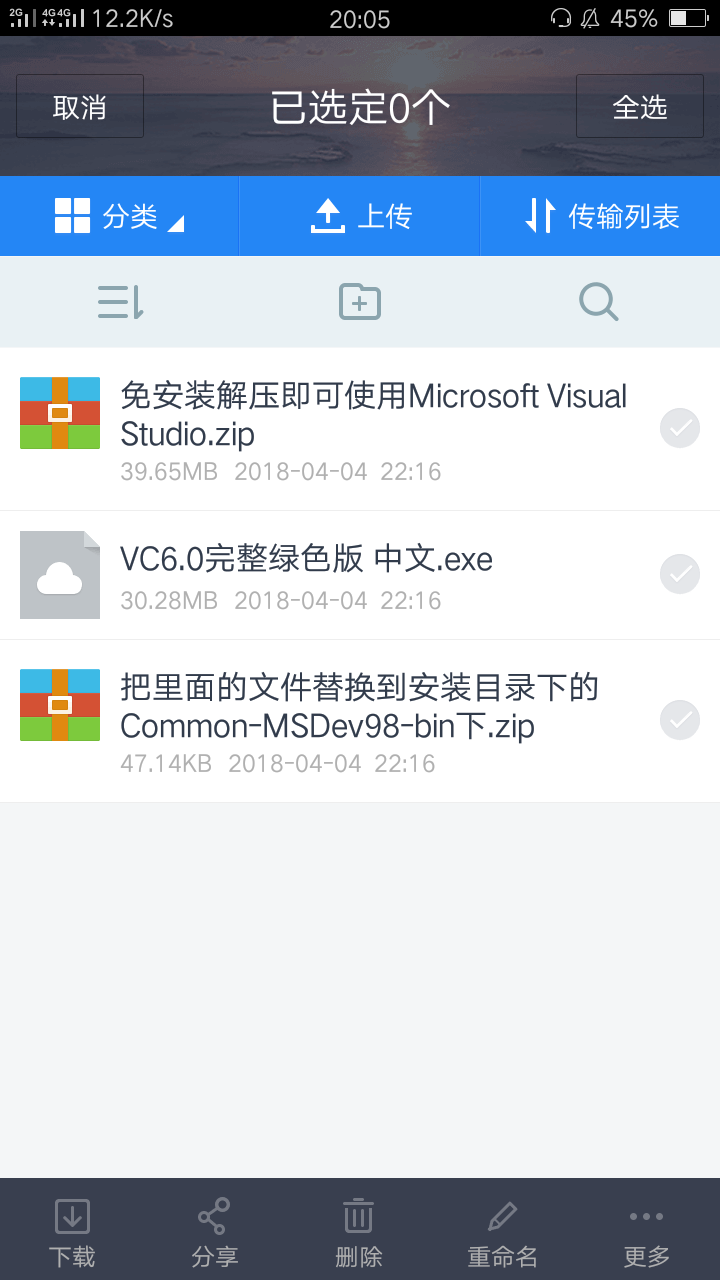Tap 全选 to select all files
This screenshot has height=1280, width=720.
point(640,107)
